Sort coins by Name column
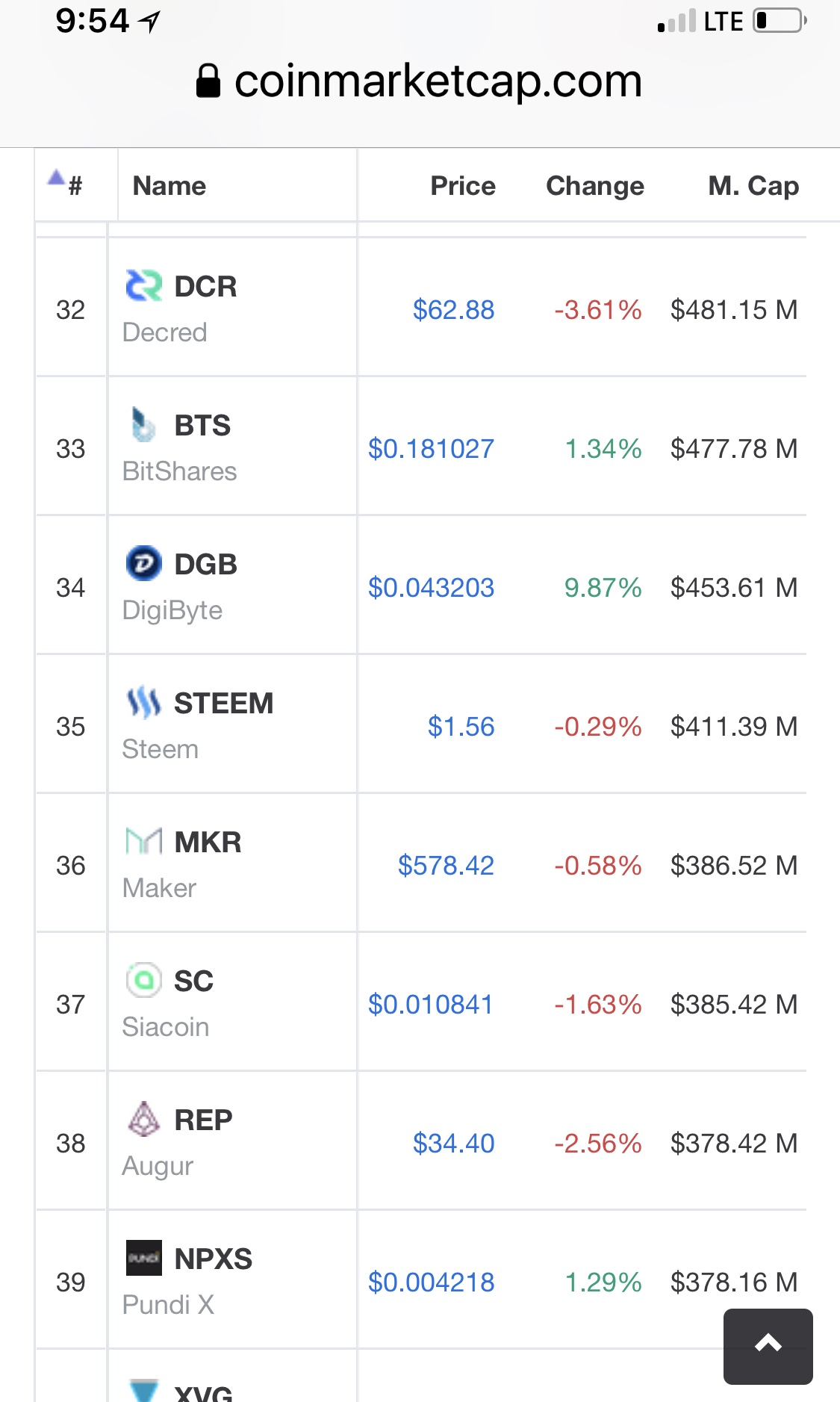Screen dimensions: 840x1402 tap(169, 186)
